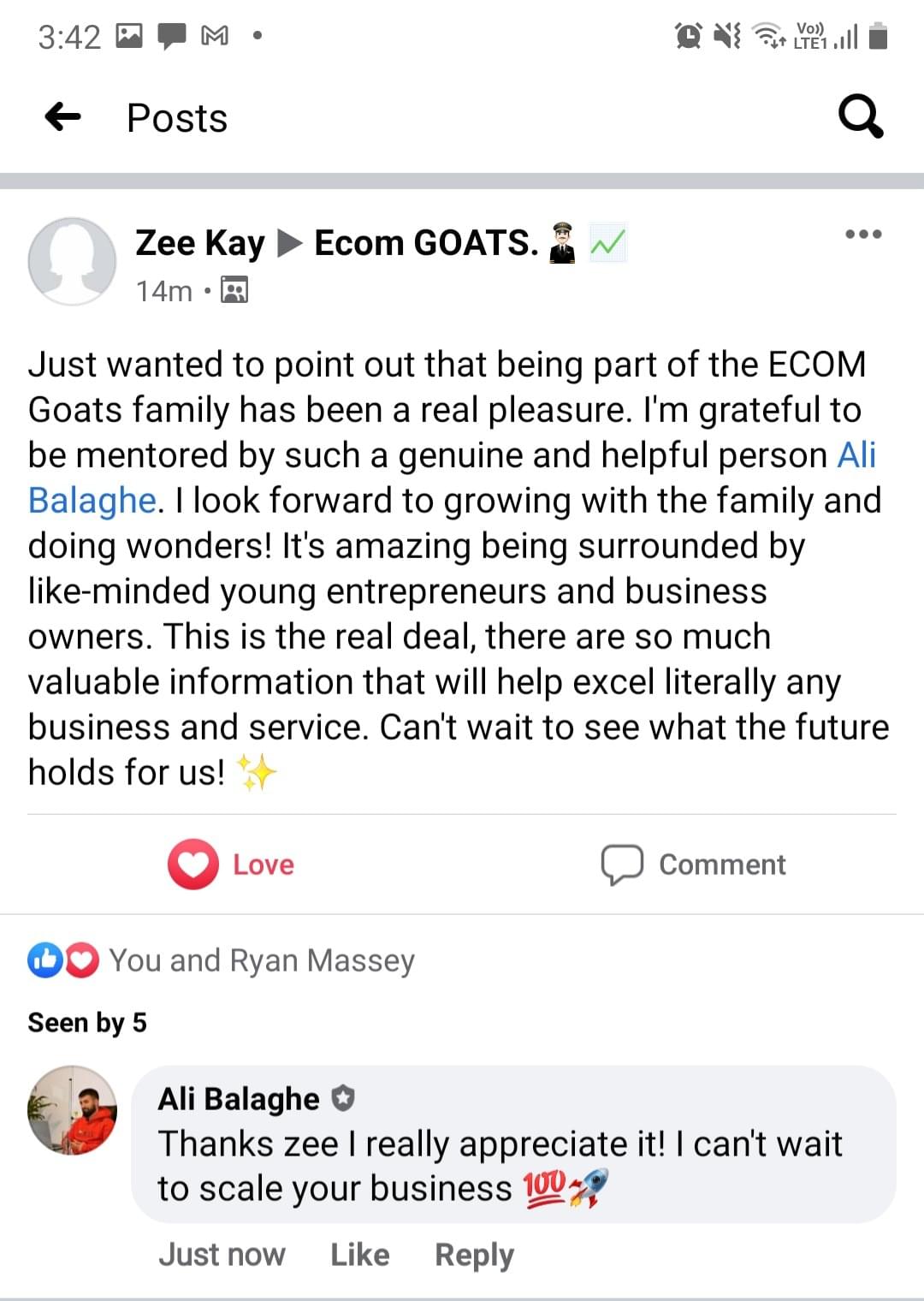View Zee Kay's profile name link
The width and height of the screenshot is (924, 1301).
[x=199, y=244]
